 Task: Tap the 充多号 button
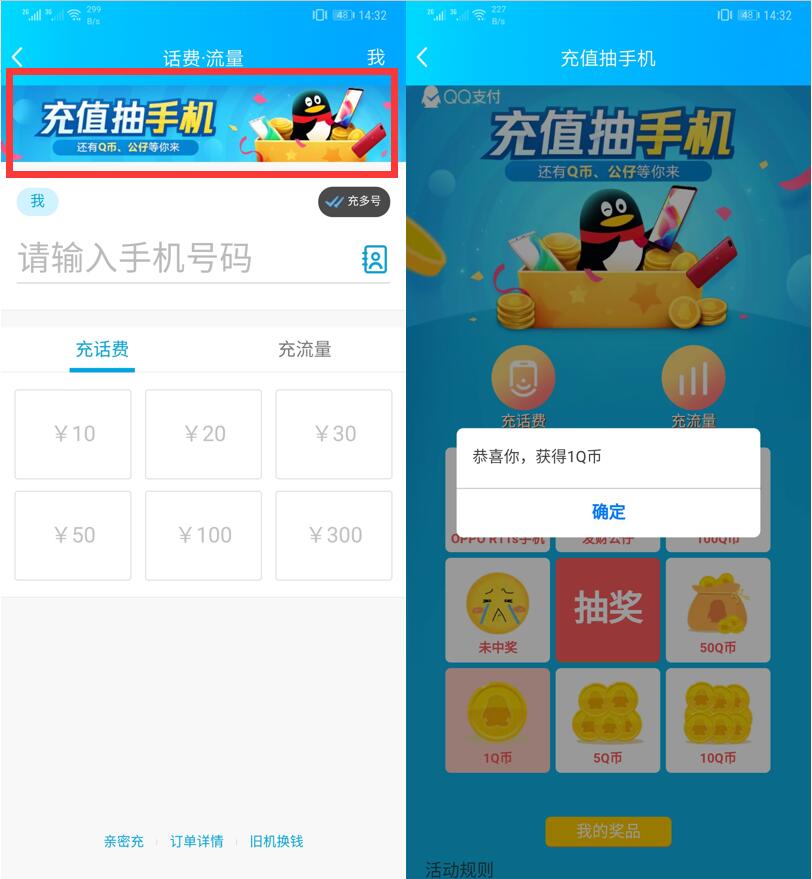(354, 202)
